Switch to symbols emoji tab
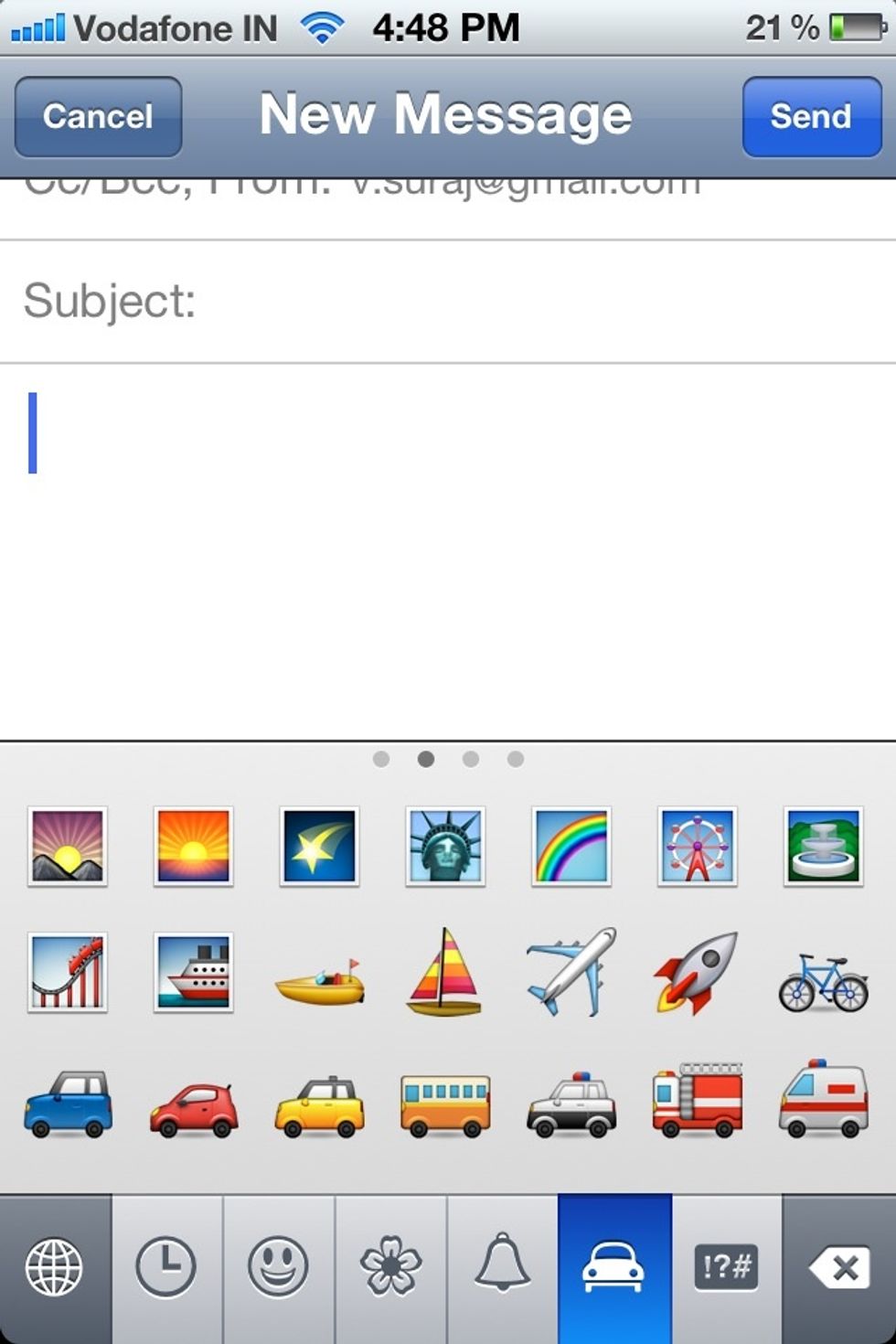The width and height of the screenshot is (896, 1344). point(727,1268)
